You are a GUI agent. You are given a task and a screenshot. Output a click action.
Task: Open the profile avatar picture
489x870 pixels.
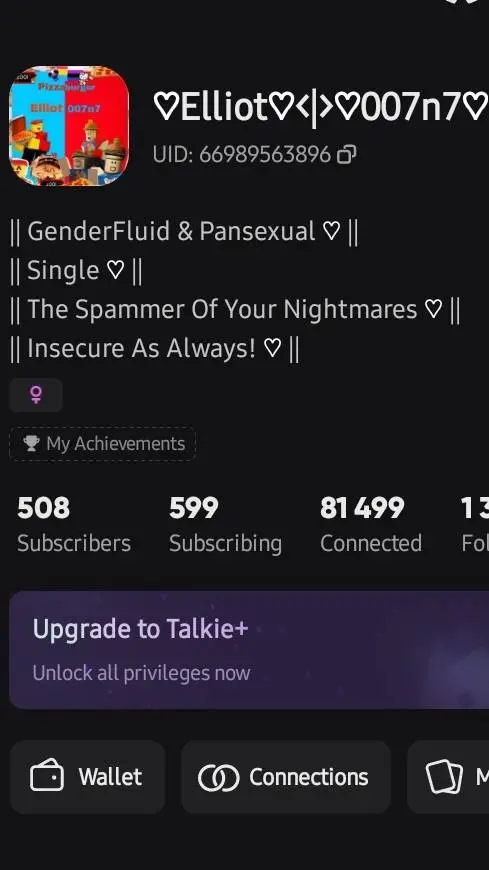point(69,126)
